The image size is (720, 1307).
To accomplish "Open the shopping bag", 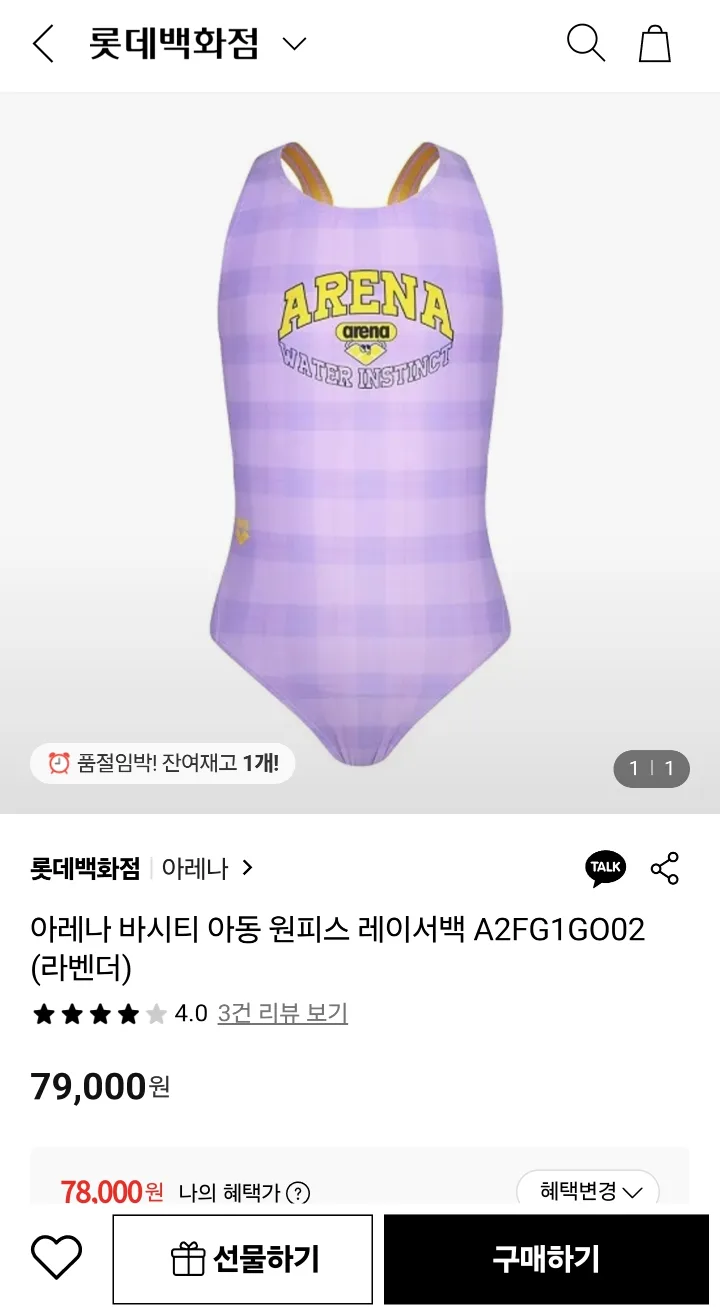I will point(655,44).
